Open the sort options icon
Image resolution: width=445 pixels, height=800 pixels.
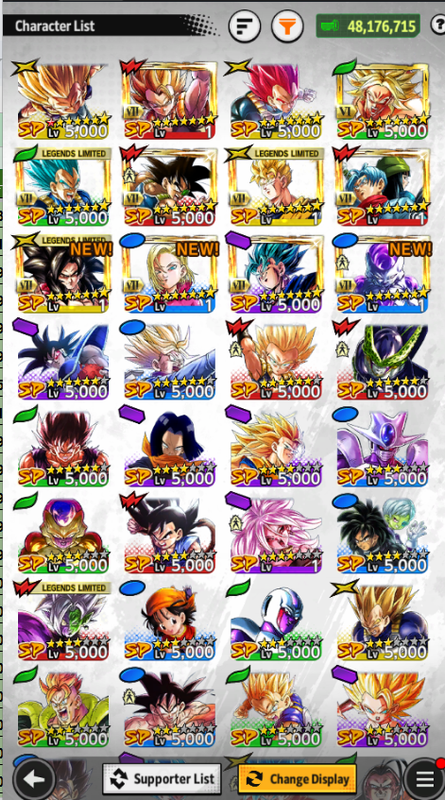pos(244,26)
